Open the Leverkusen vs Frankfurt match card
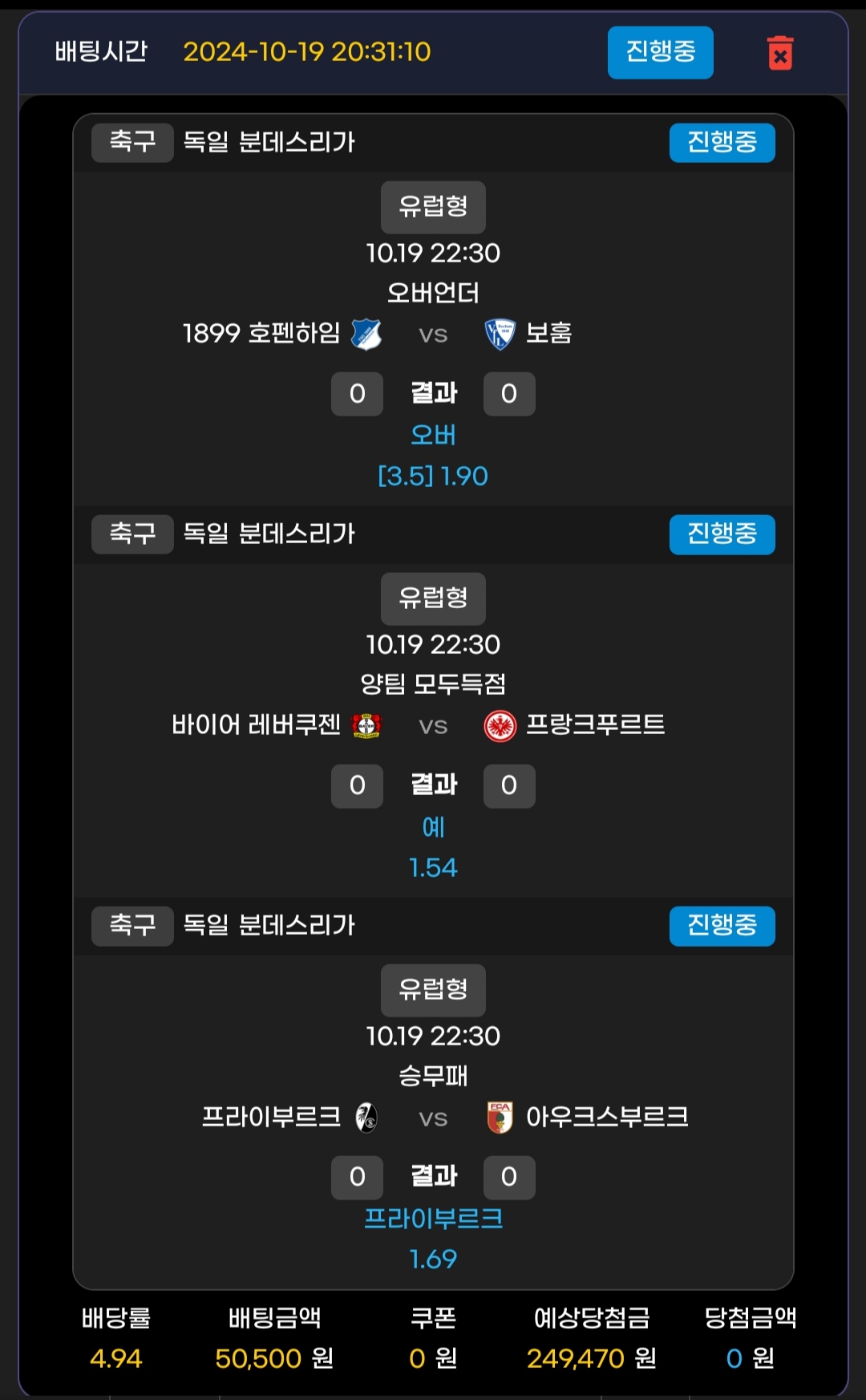The image size is (866, 1400). (x=433, y=725)
